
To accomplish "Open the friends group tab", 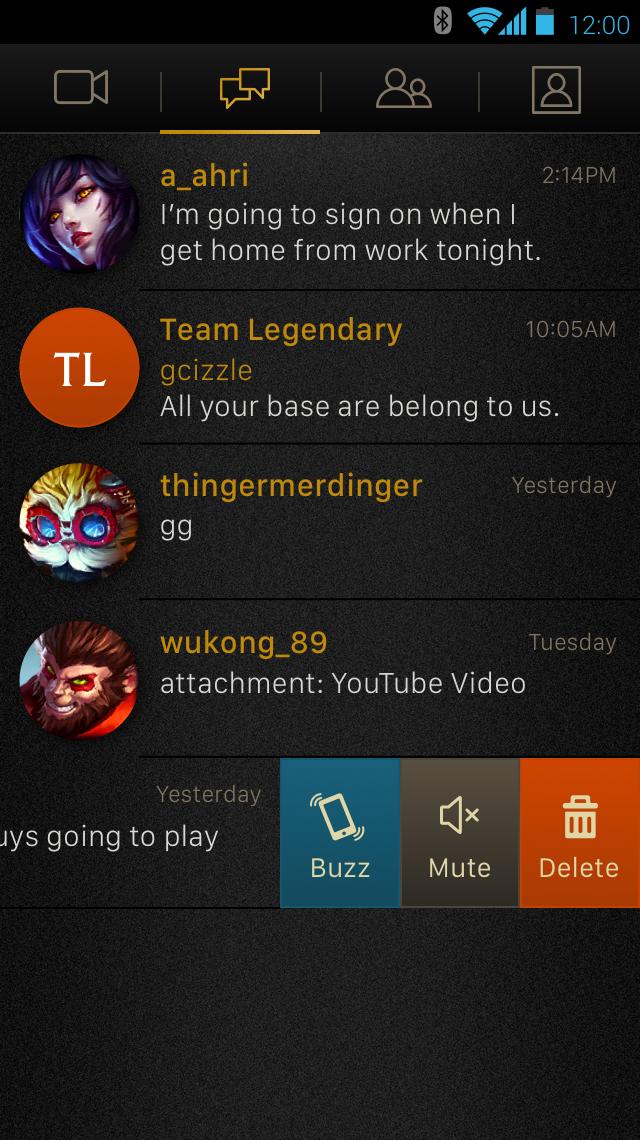I will click(403, 89).
